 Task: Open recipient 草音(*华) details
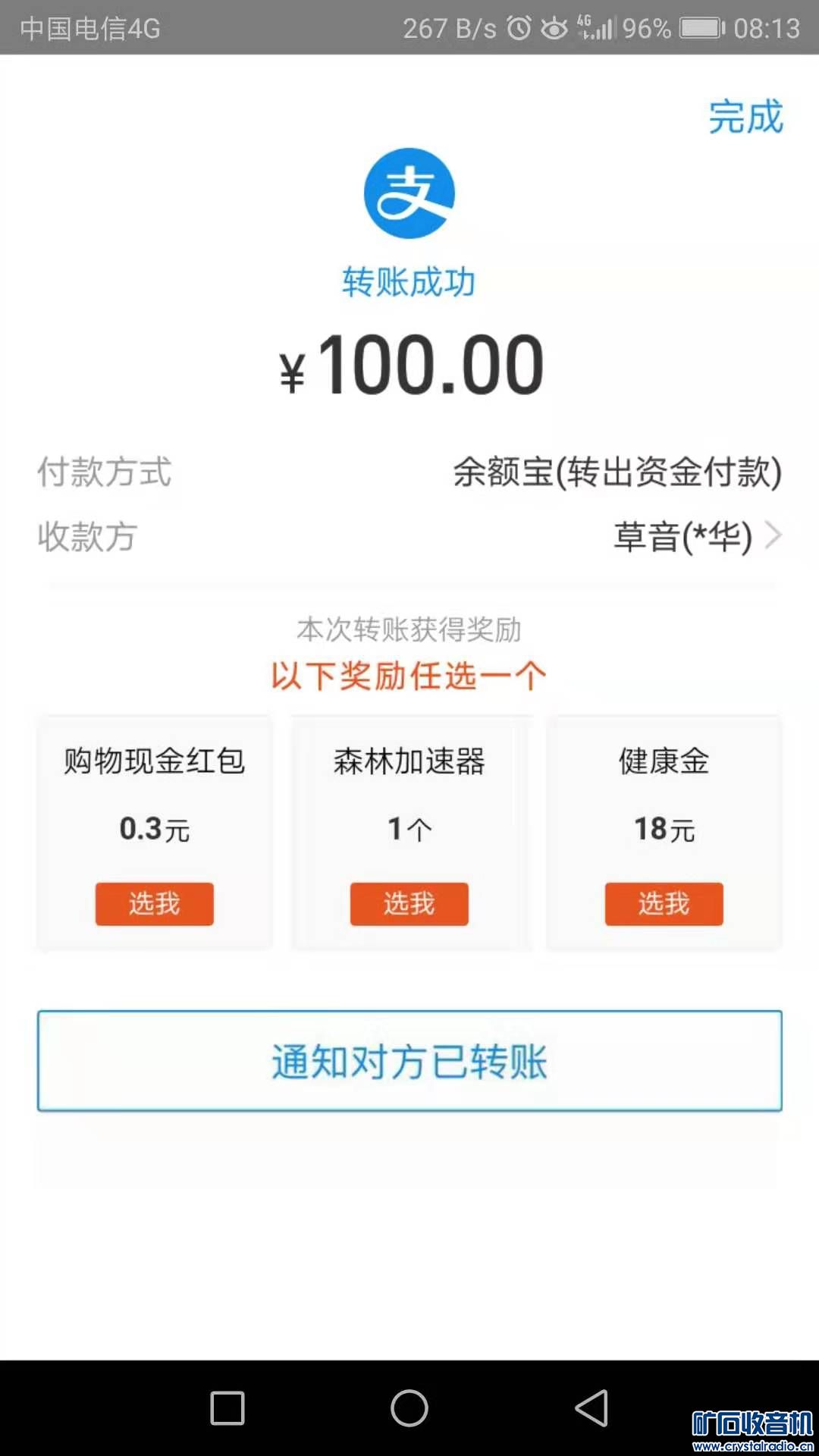[x=696, y=536]
